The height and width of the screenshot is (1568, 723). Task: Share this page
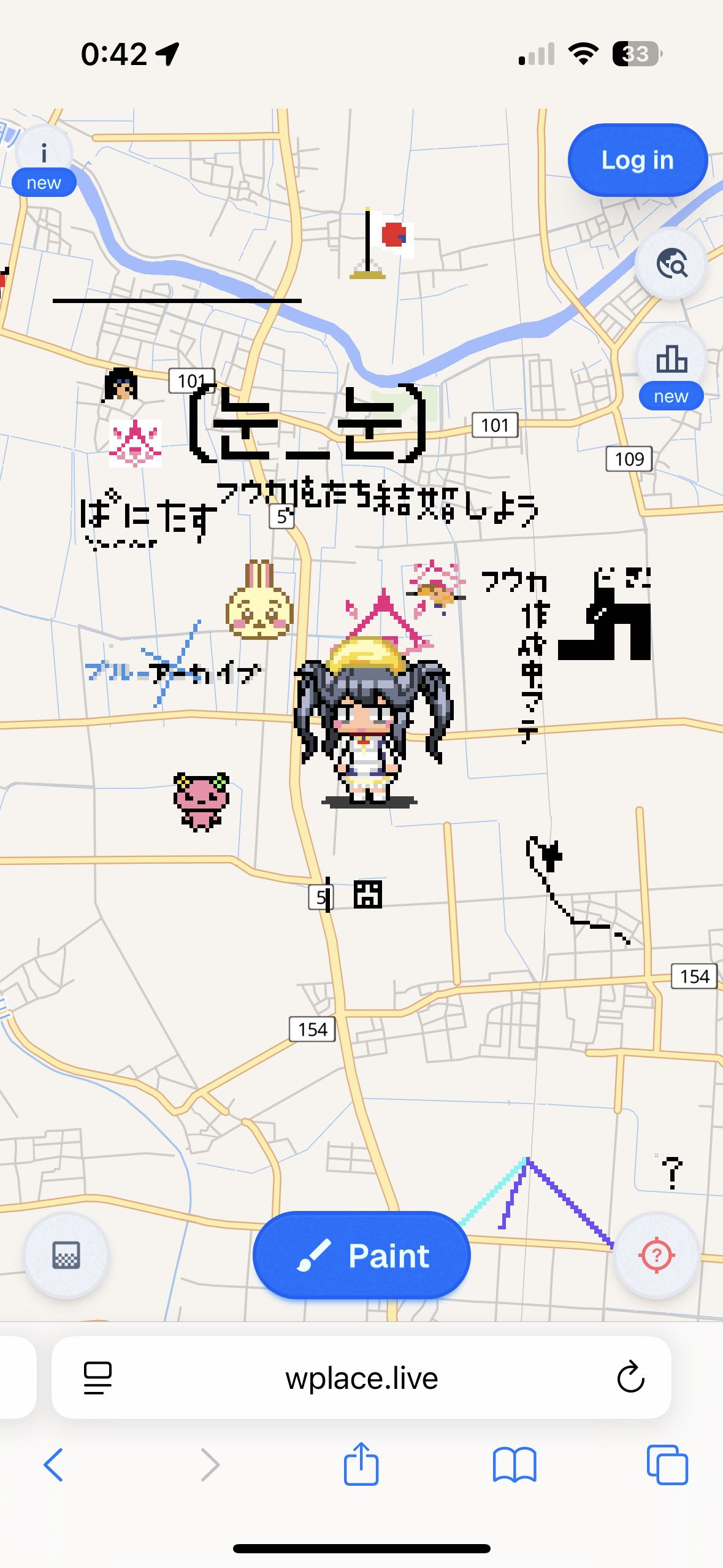pos(361,1464)
